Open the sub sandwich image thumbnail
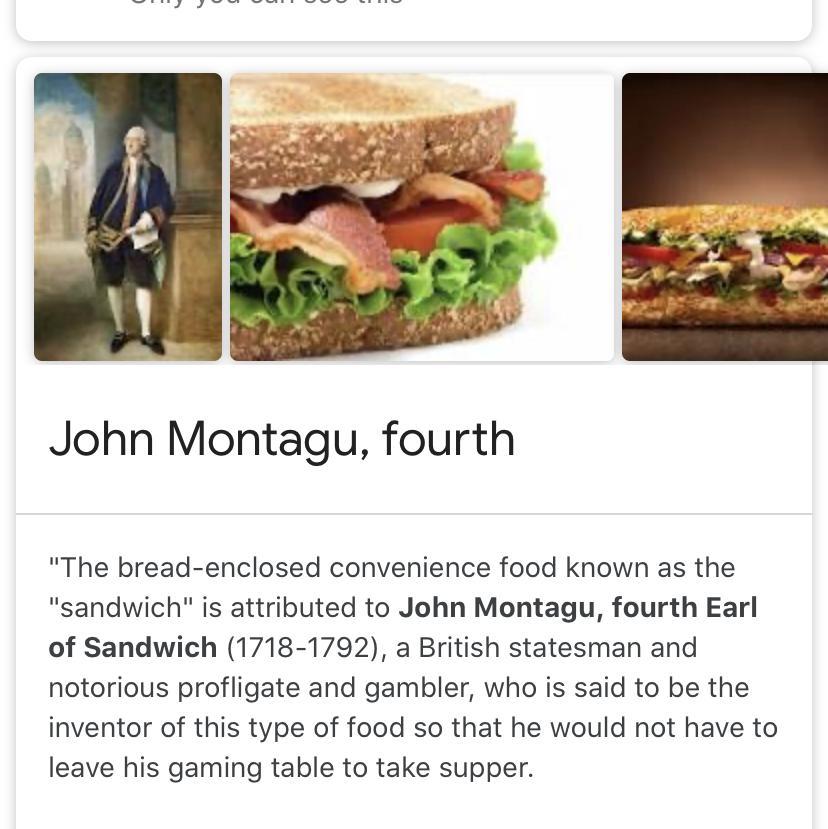 coord(724,216)
